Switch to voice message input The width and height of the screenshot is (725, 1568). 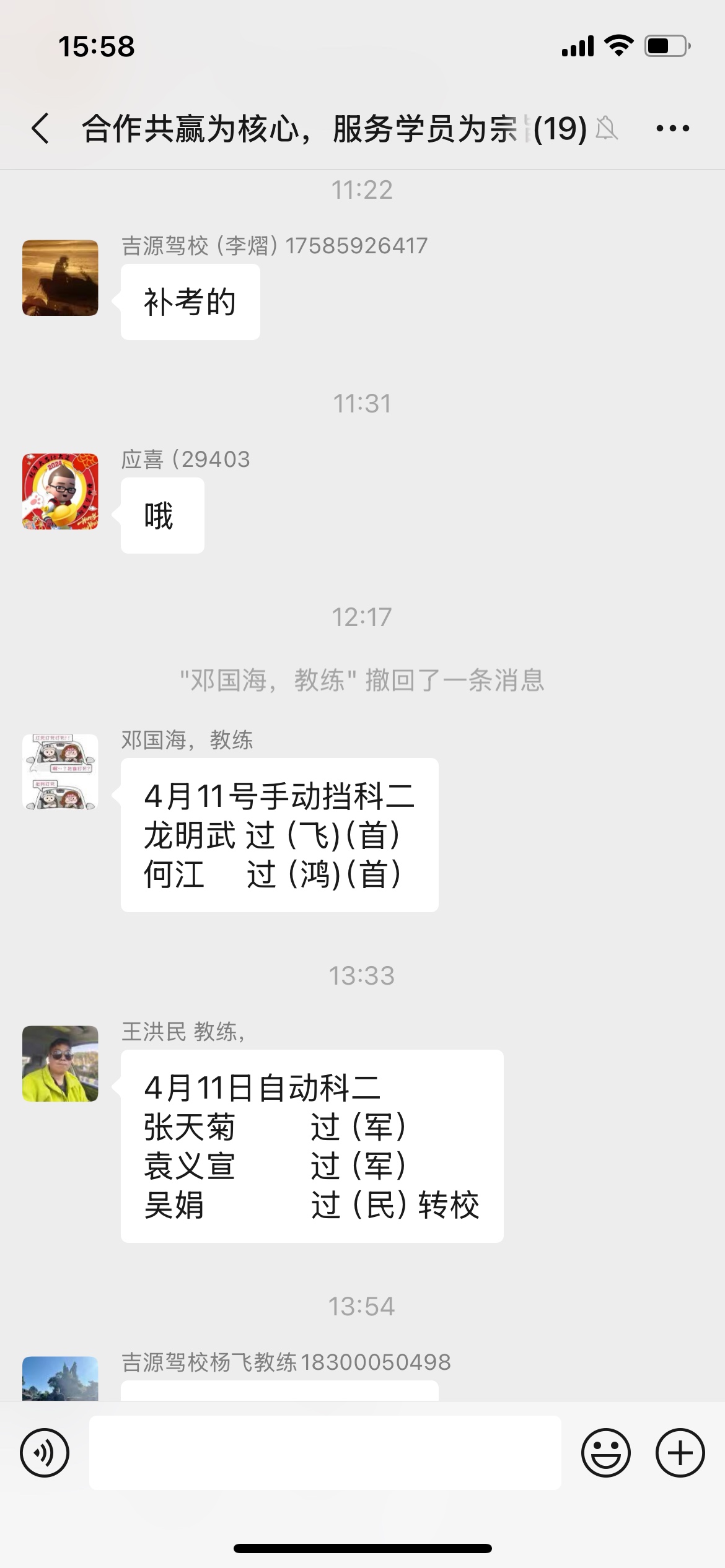45,1453
